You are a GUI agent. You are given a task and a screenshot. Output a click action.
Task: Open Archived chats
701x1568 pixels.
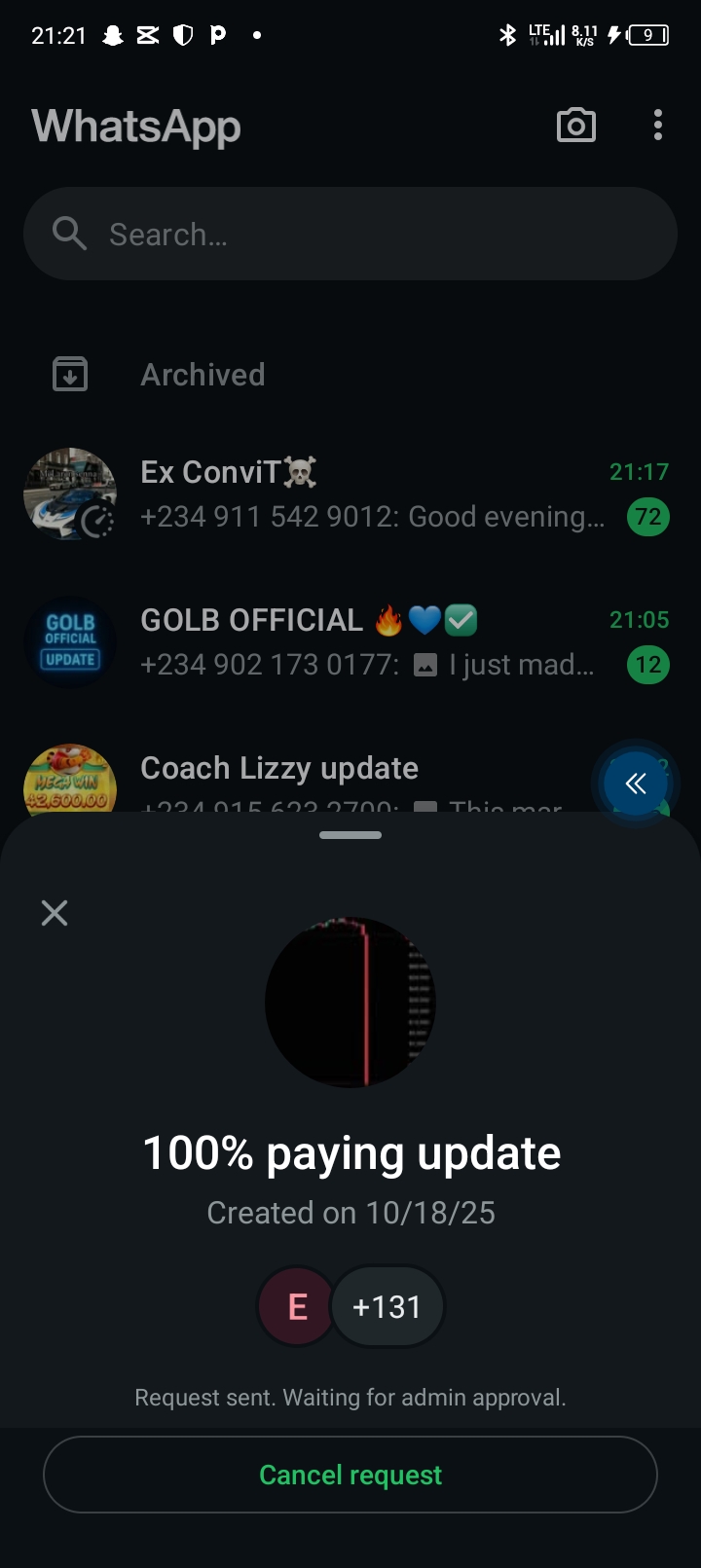(203, 375)
